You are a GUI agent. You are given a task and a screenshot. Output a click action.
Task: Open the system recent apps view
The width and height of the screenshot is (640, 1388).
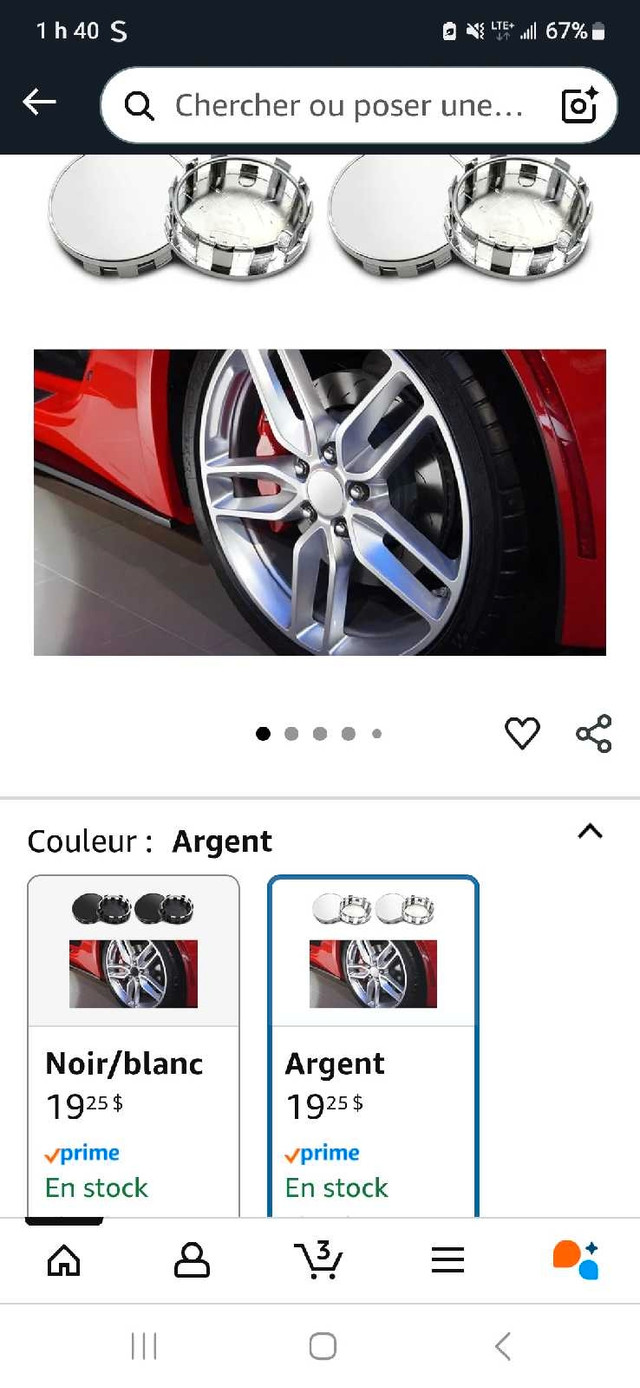point(144,1346)
